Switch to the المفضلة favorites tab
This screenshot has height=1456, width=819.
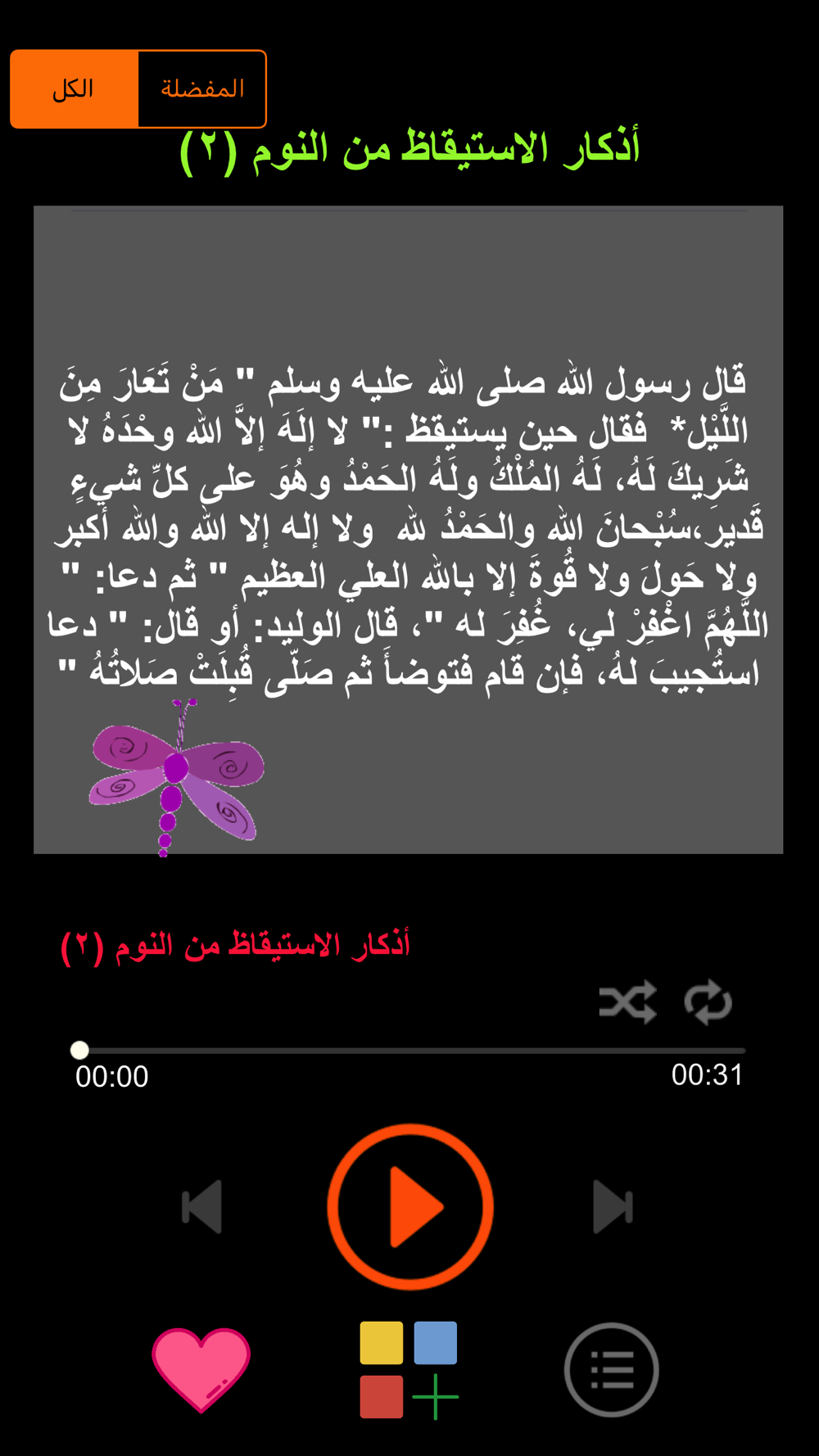tap(202, 89)
